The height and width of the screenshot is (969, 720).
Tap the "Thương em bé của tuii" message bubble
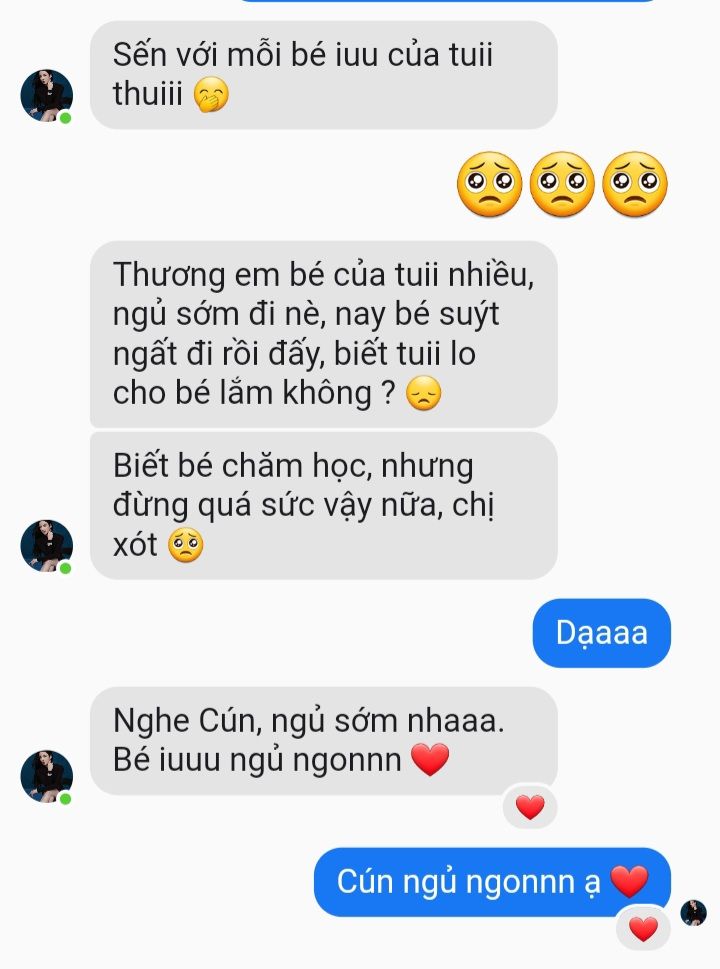point(323,334)
